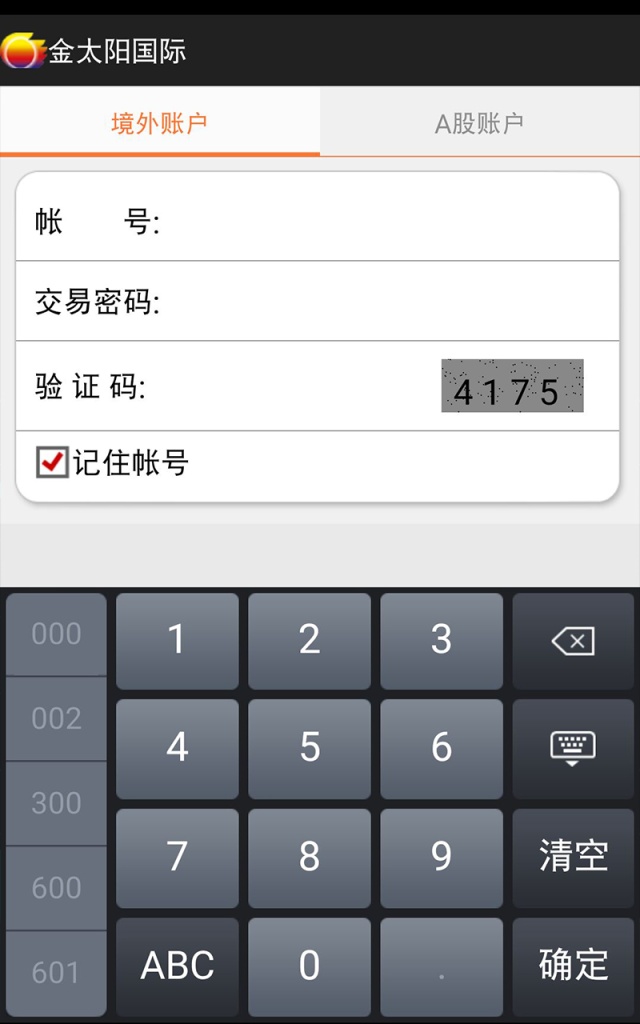640x1024 pixels.
Task: Refresh the captcha image 4175
Action: [512, 387]
